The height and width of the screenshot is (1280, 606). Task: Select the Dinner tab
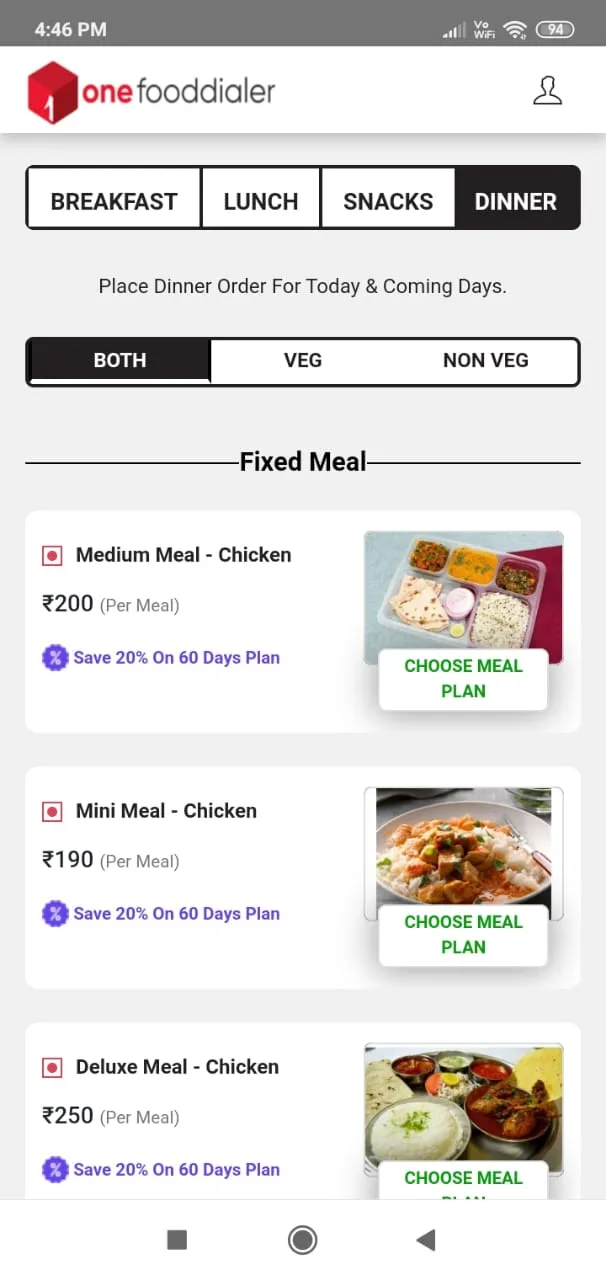pos(516,201)
